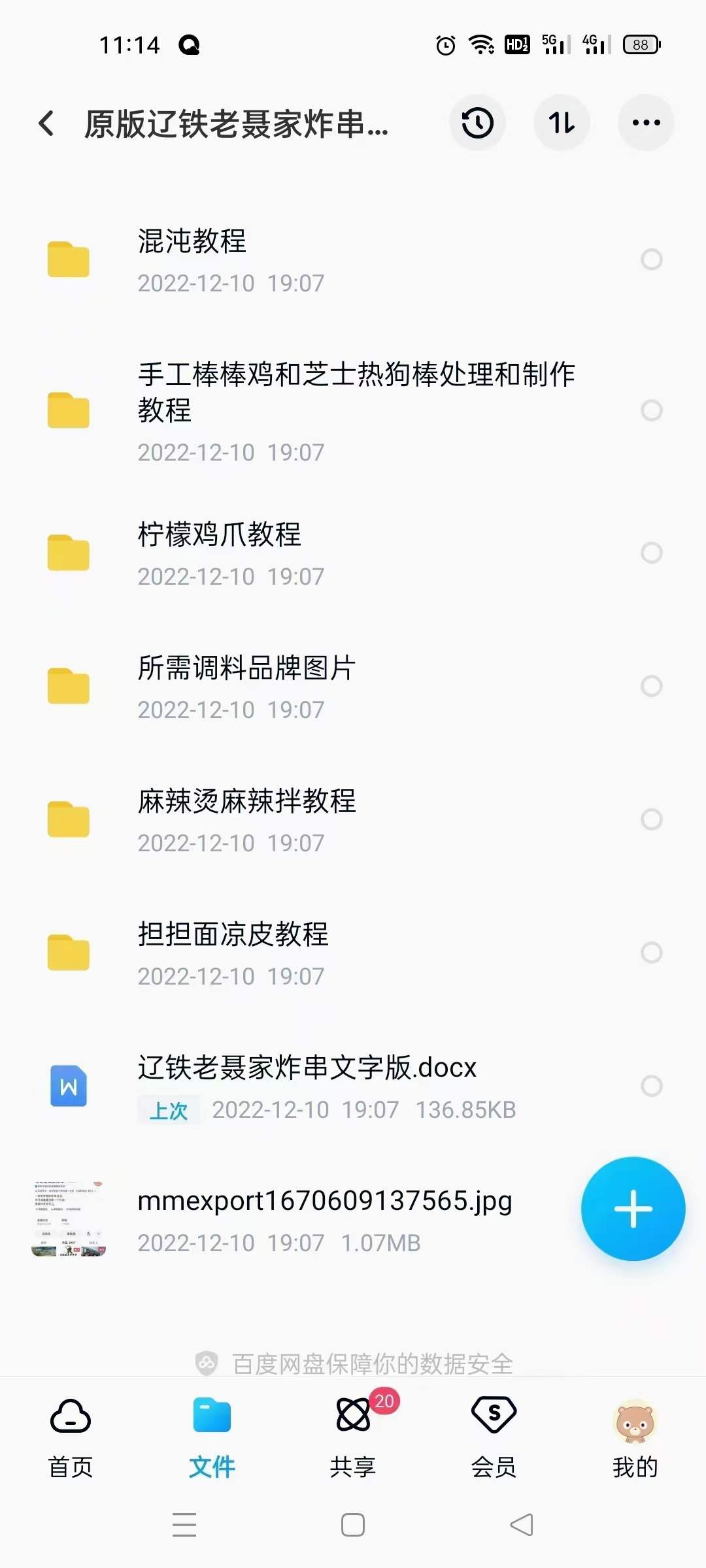This screenshot has height=1568, width=706.
Task: Tap back arrow to parent folder
Action: tap(46, 123)
